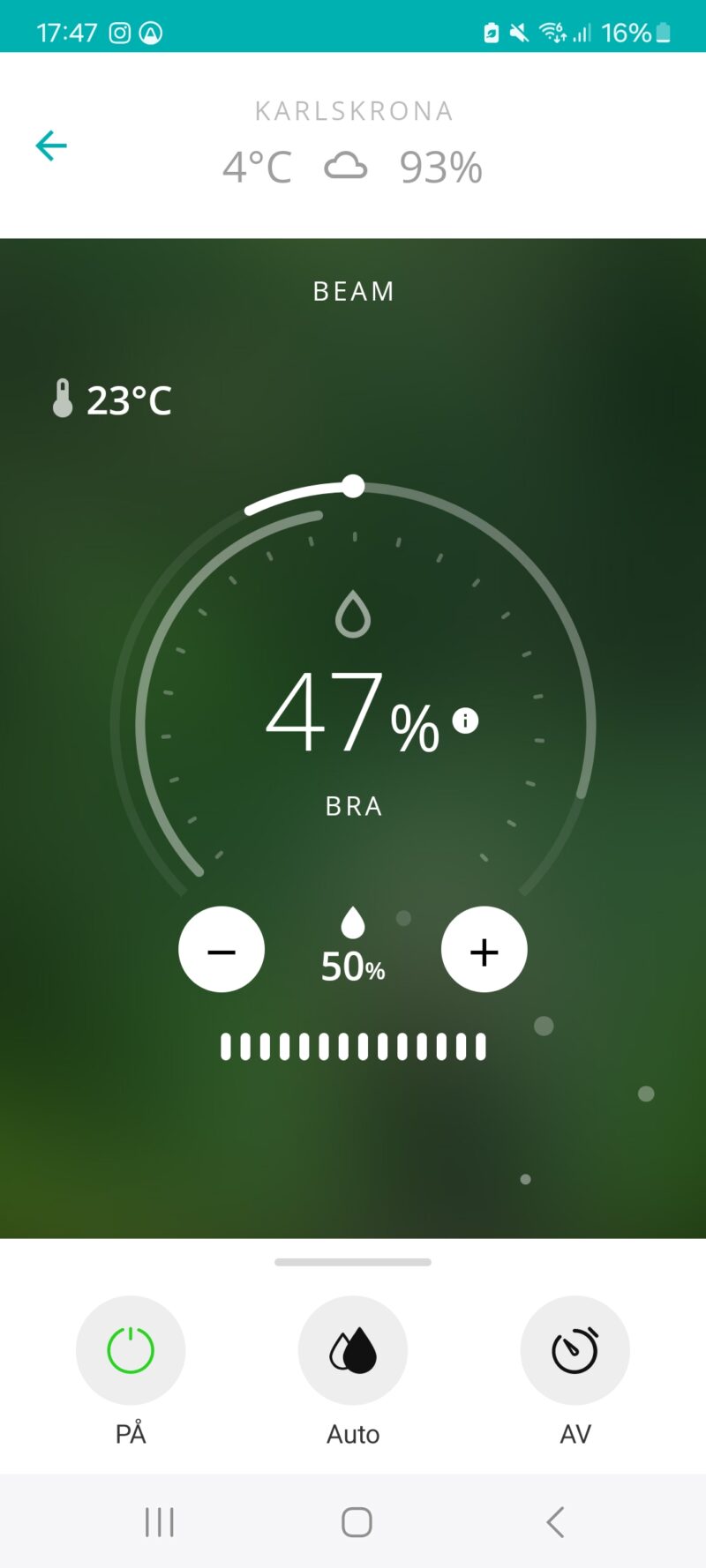Increase target humidity with plus button
Viewport: 706px width, 1568px height.
(x=484, y=950)
